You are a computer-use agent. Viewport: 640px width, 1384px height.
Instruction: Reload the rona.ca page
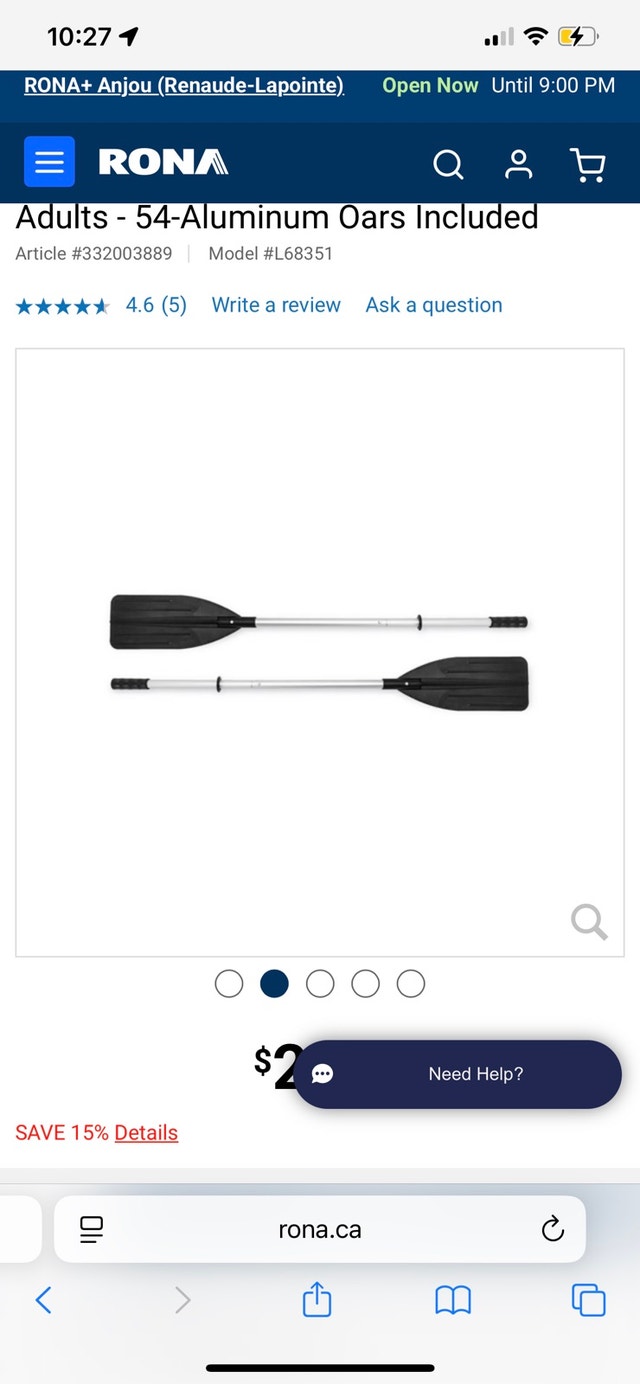553,1230
